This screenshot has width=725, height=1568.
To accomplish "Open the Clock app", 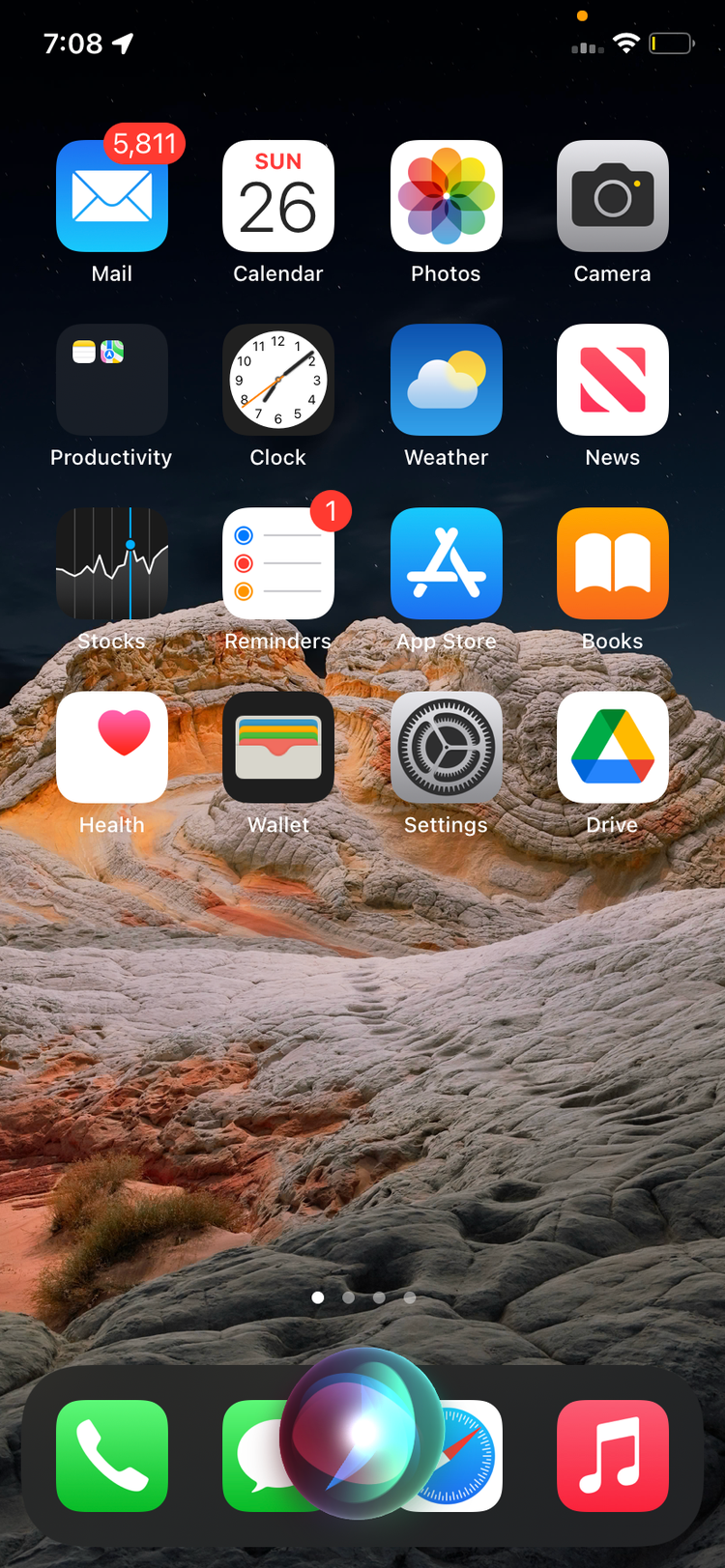I will (x=278, y=379).
